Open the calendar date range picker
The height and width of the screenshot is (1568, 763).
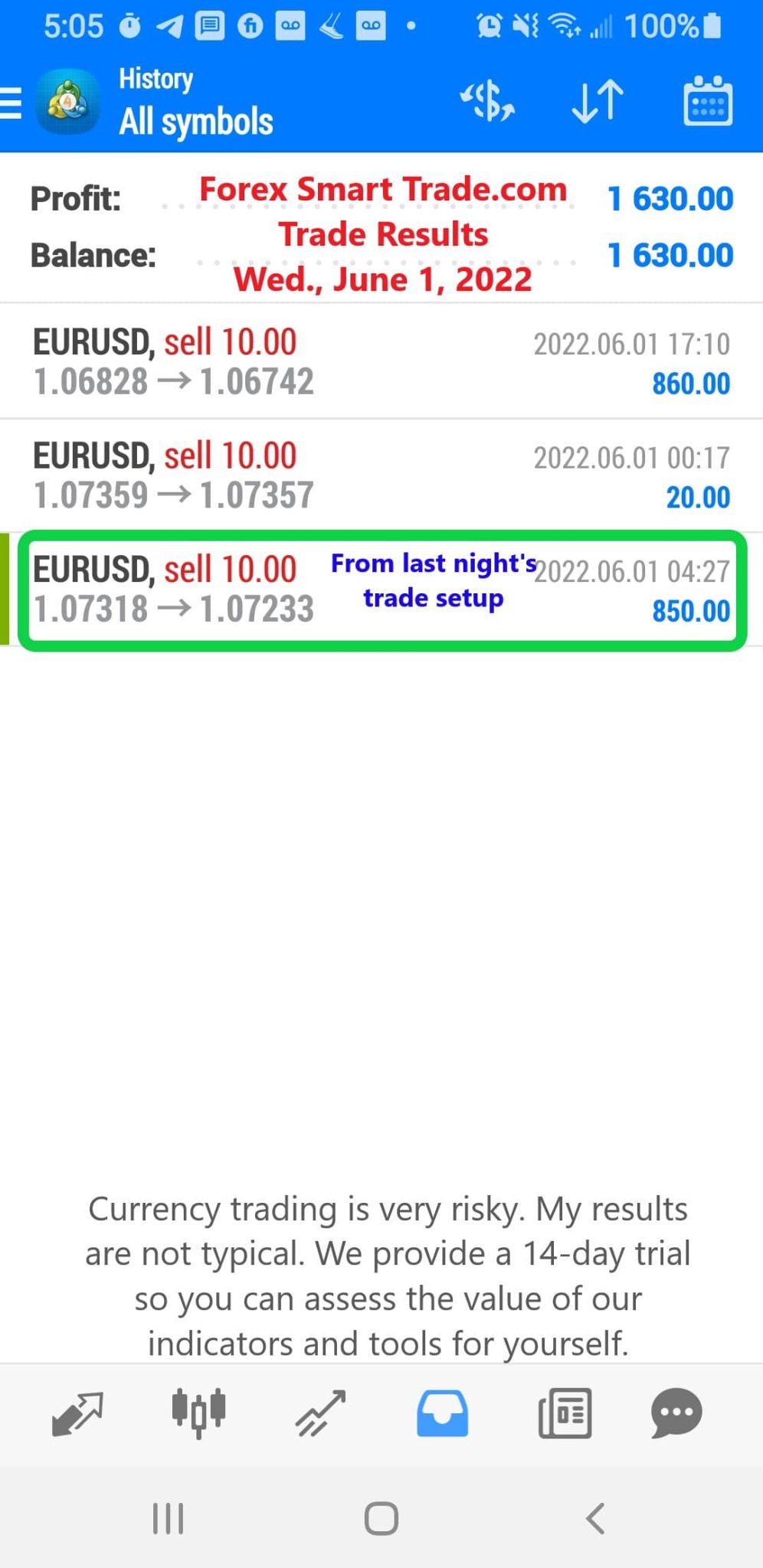coord(708,100)
